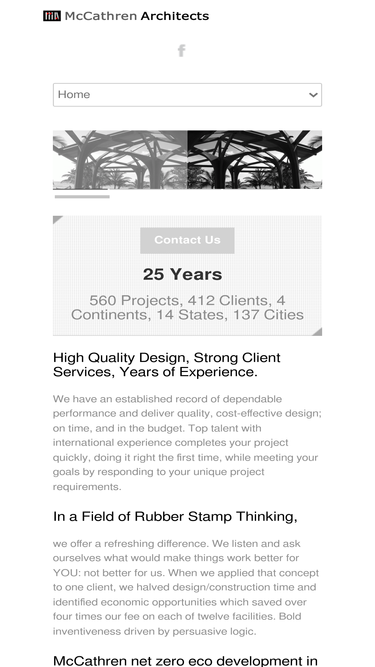
Task: Open the pavilion slideshow image
Action: [x=187, y=160]
